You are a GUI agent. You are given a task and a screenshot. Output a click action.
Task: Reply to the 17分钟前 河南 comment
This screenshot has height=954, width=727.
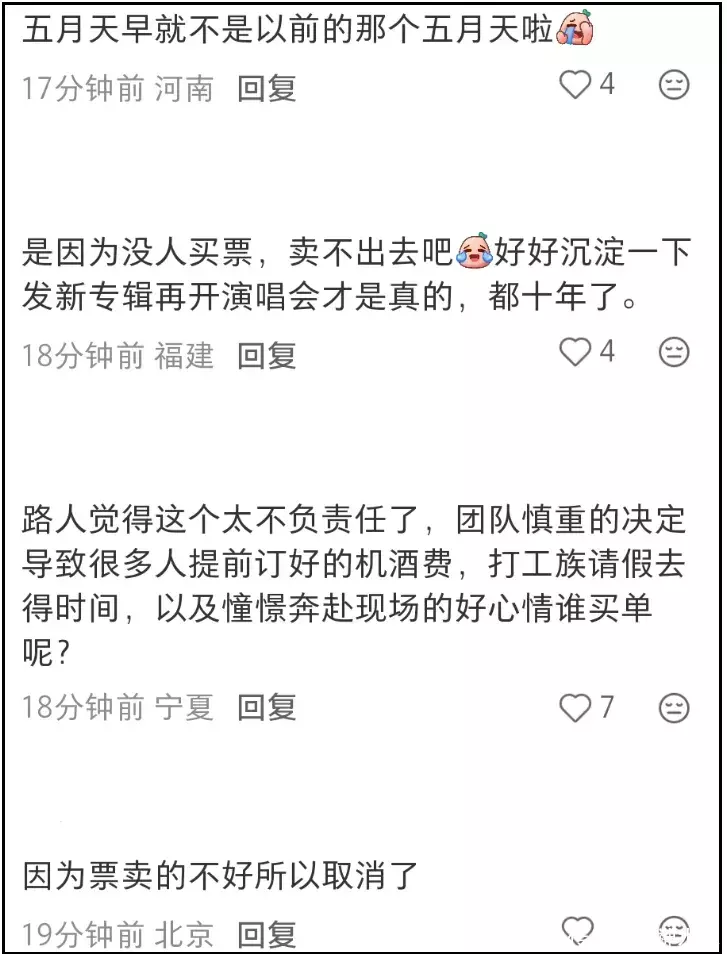click(267, 88)
